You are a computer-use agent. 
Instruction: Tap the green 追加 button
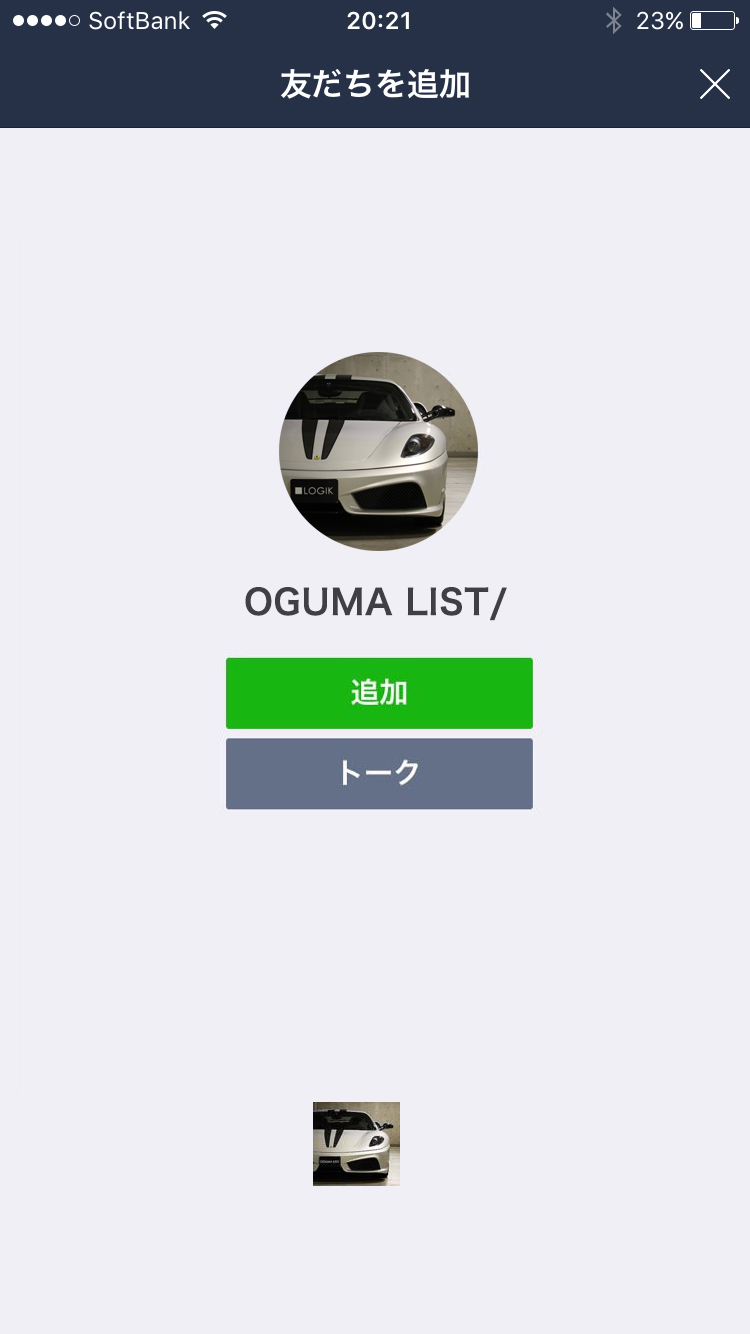(379, 693)
